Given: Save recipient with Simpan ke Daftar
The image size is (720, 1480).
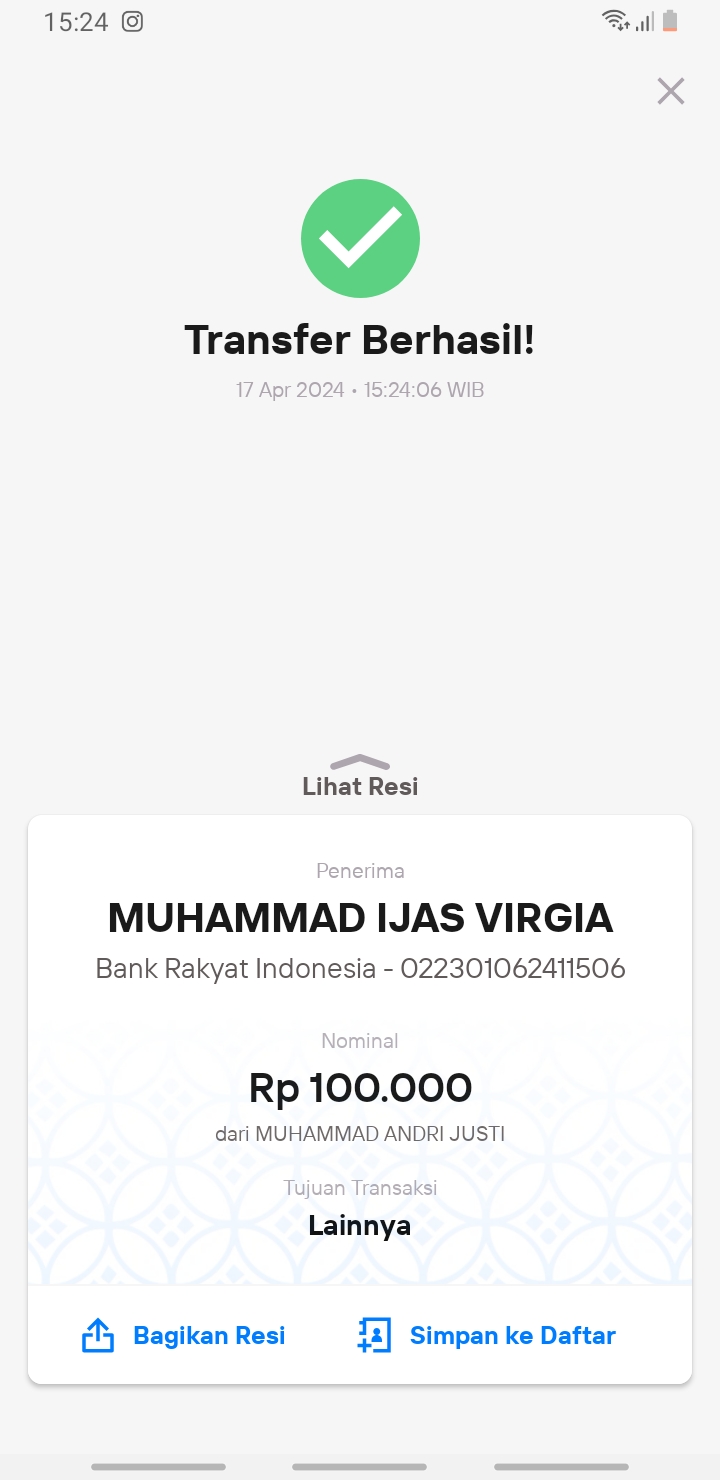Looking at the screenshot, I should tap(486, 1335).
